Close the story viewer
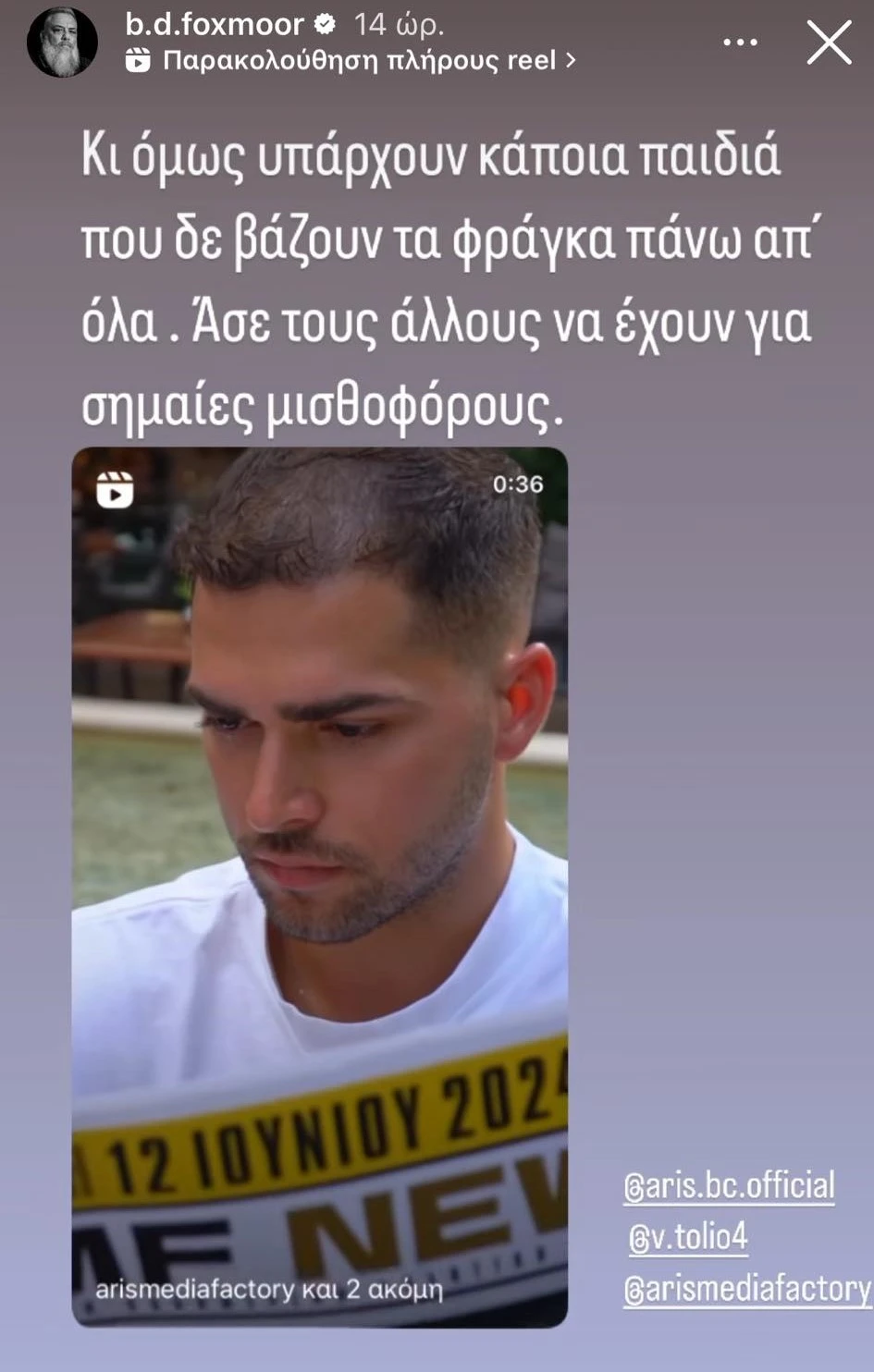 (x=828, y=43)
